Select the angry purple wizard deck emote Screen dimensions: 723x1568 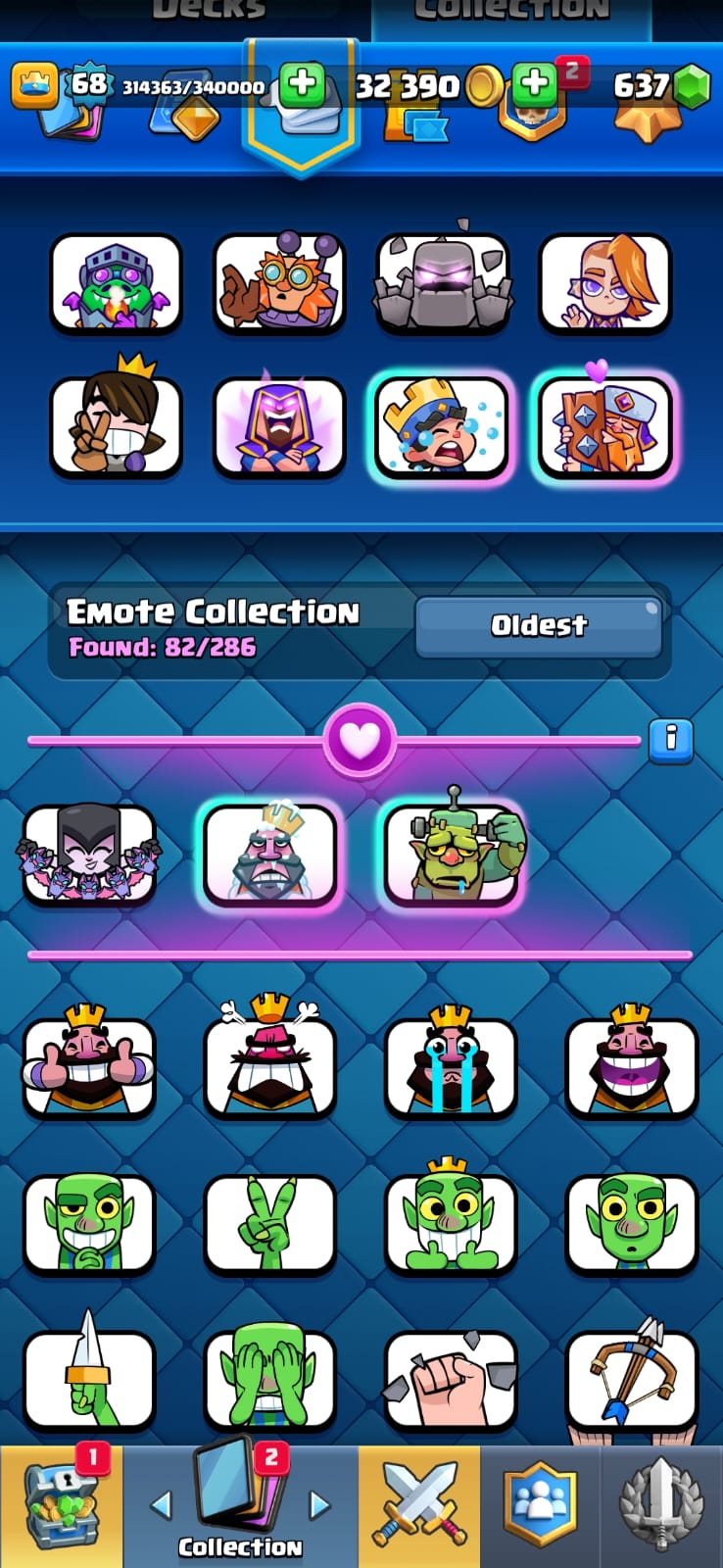(279, 427)
